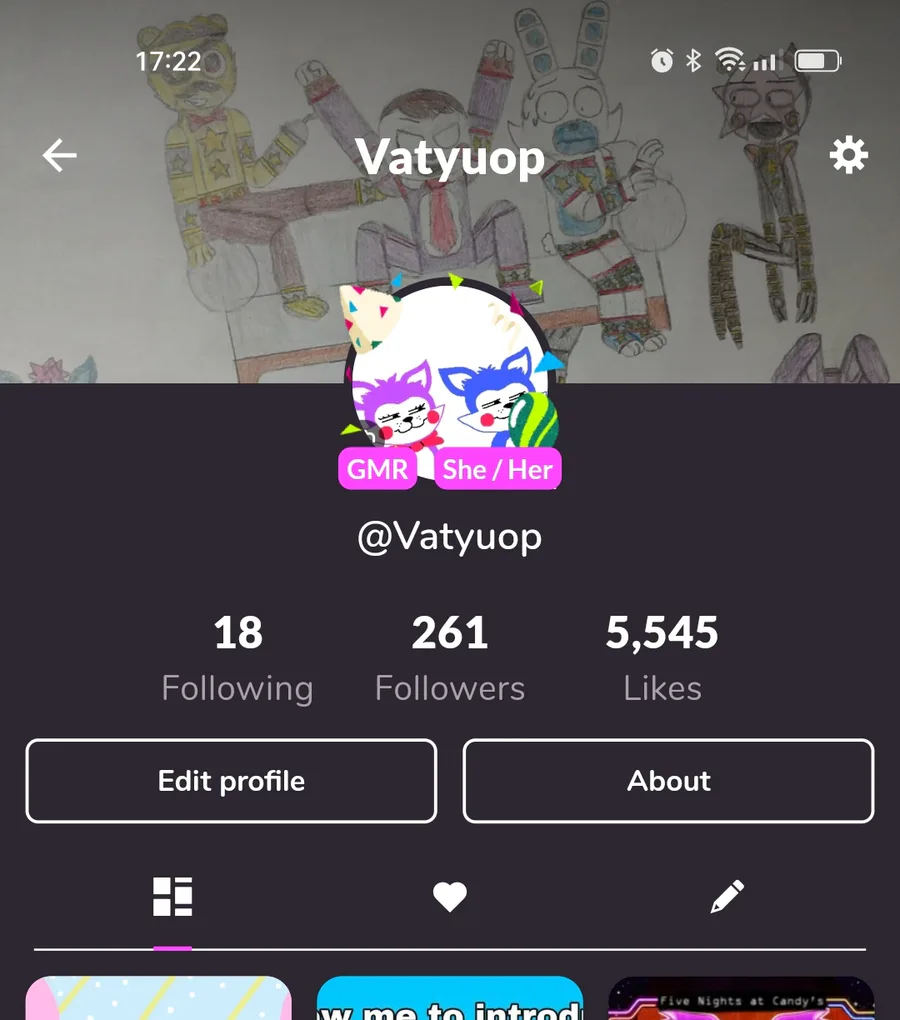Open the Five Nights at Candy's post

(x=741, y=999)
